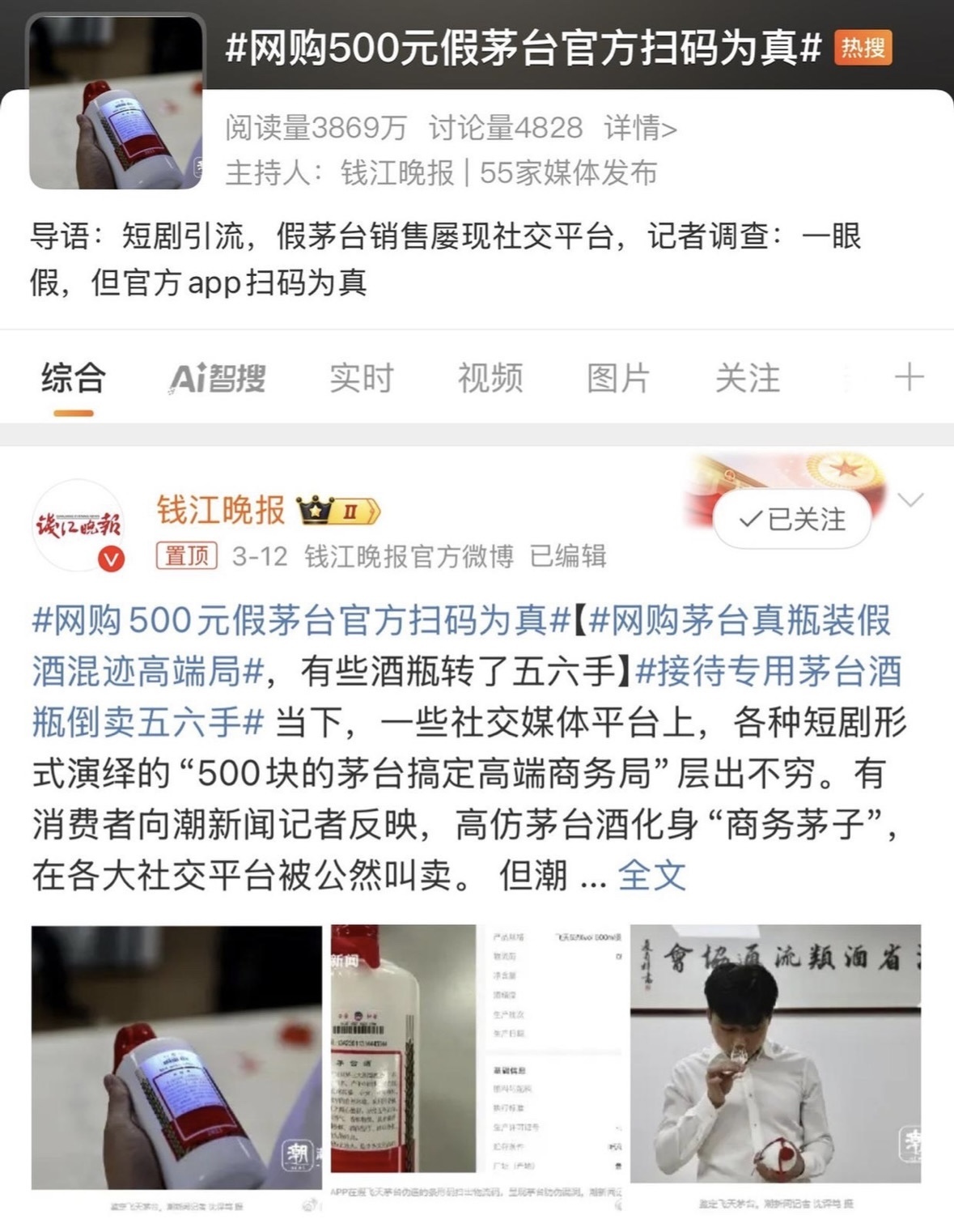Open the topic cover thumbnail
954x1232 pixels.
(116, 103)
